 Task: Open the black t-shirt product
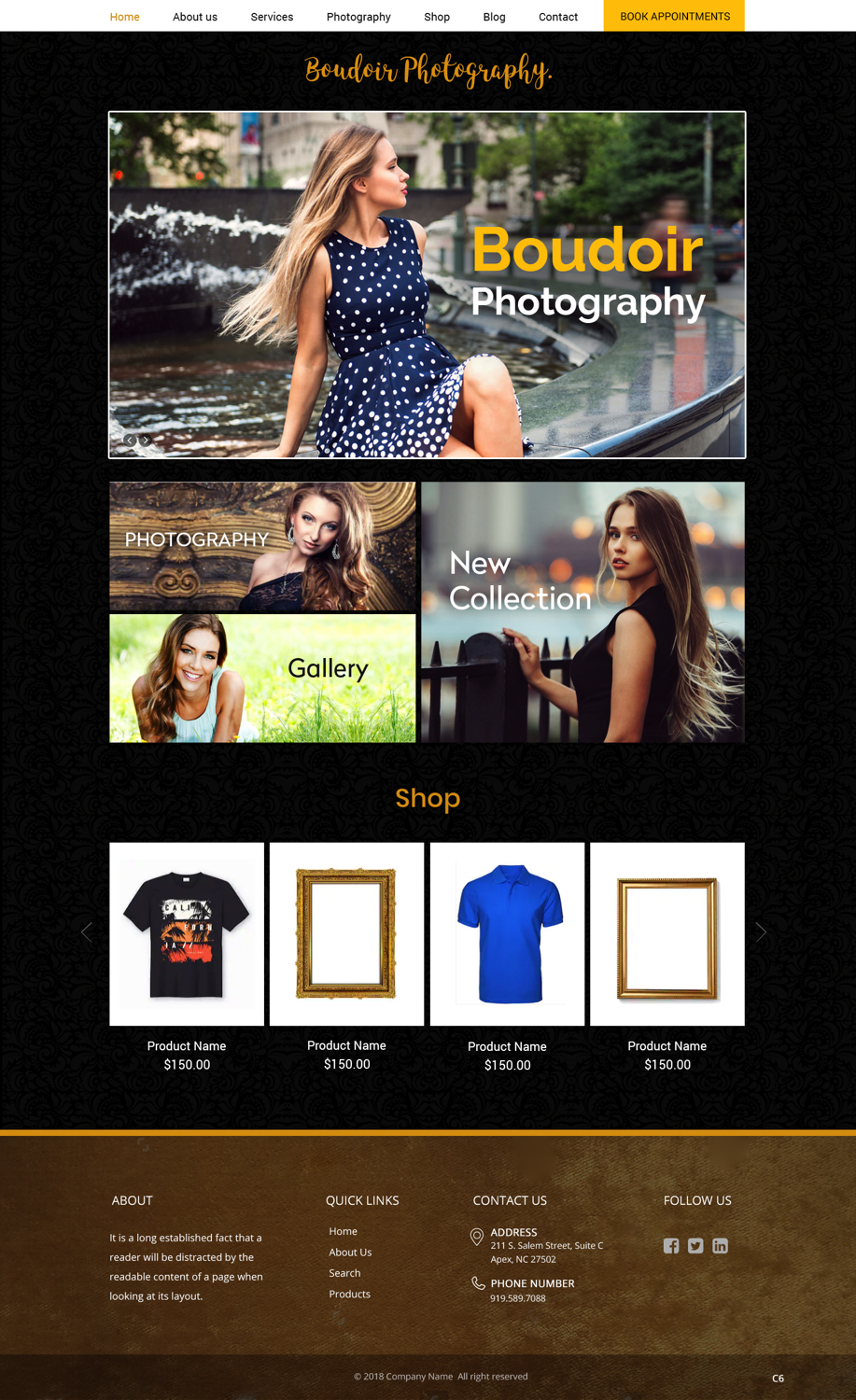pyautogui.click(x=187, y=933)
